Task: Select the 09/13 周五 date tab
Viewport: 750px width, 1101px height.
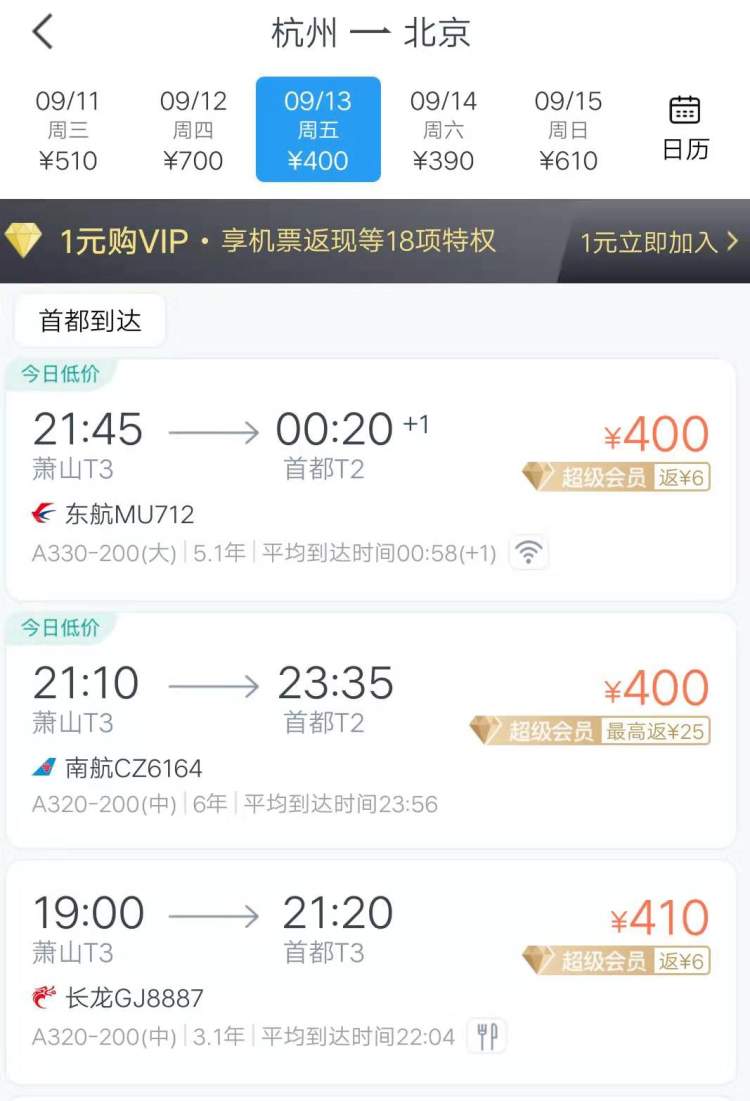Action: (x=318, y=130)
